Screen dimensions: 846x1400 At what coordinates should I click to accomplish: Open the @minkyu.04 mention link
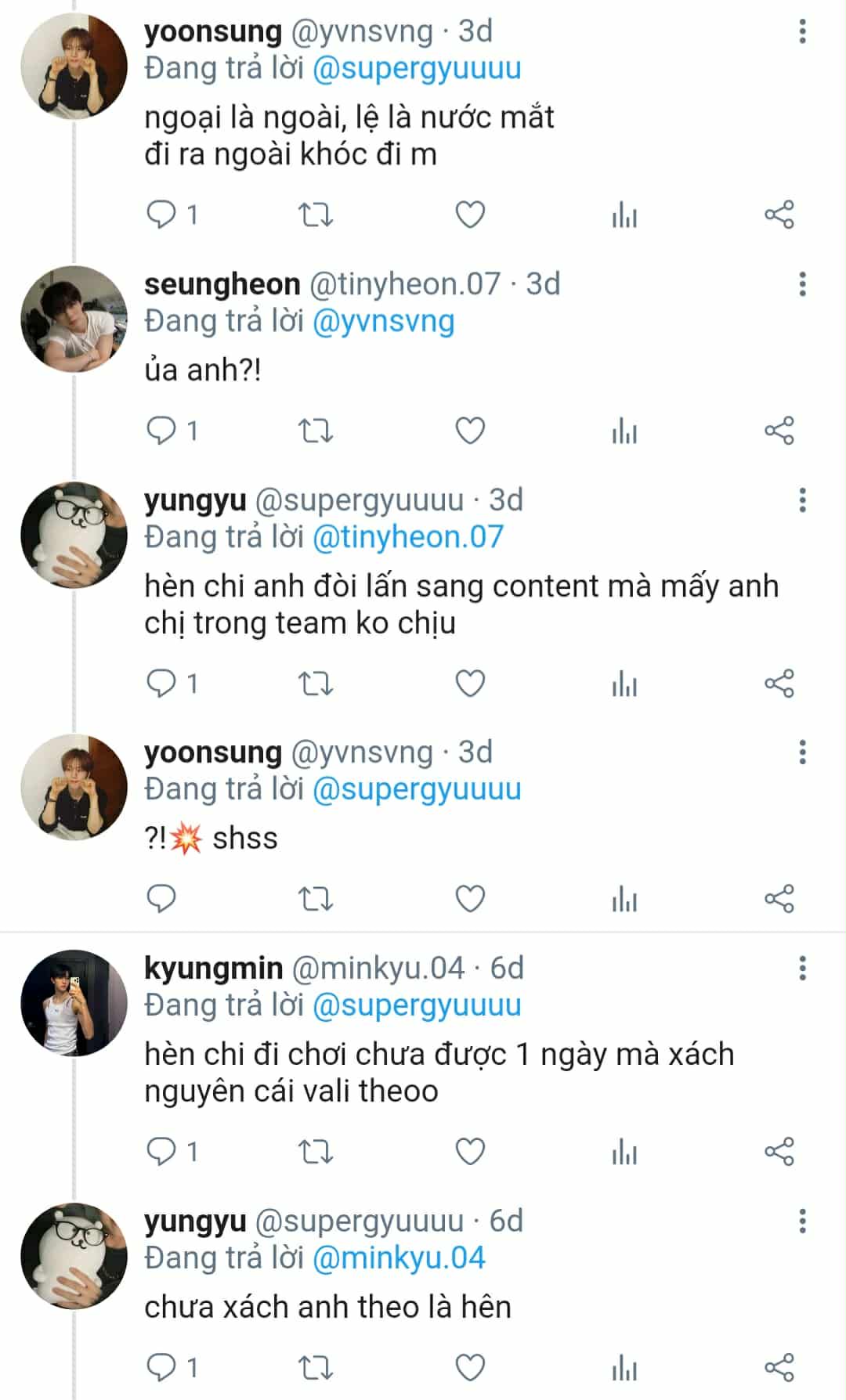coord(399,1257)
